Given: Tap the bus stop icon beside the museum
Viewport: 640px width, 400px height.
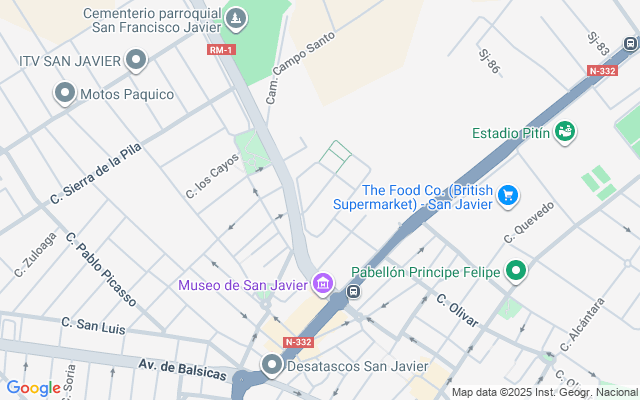Looking at the screenshot, I should [x=354, y=293].
